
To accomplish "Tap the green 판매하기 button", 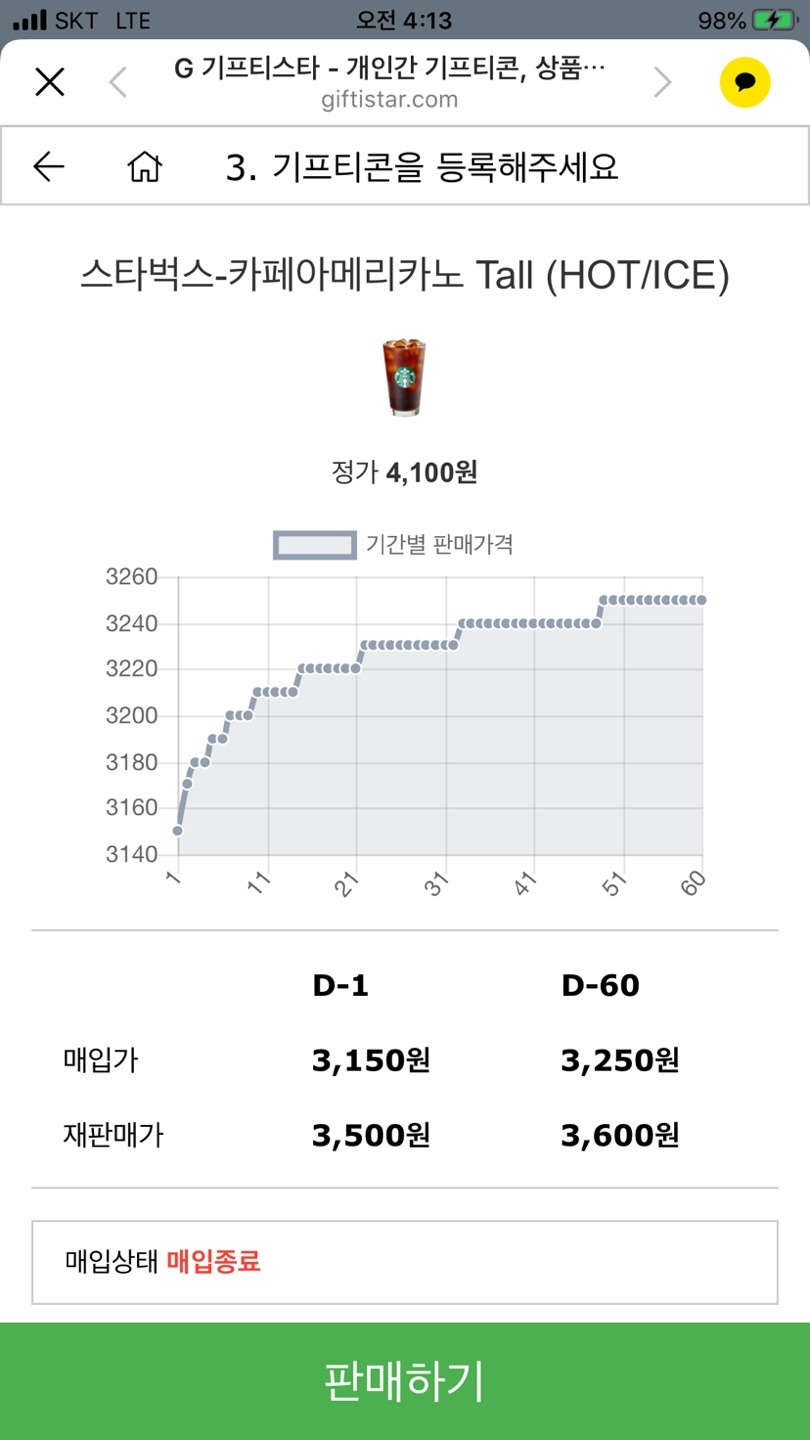I will pos(405,1381).
